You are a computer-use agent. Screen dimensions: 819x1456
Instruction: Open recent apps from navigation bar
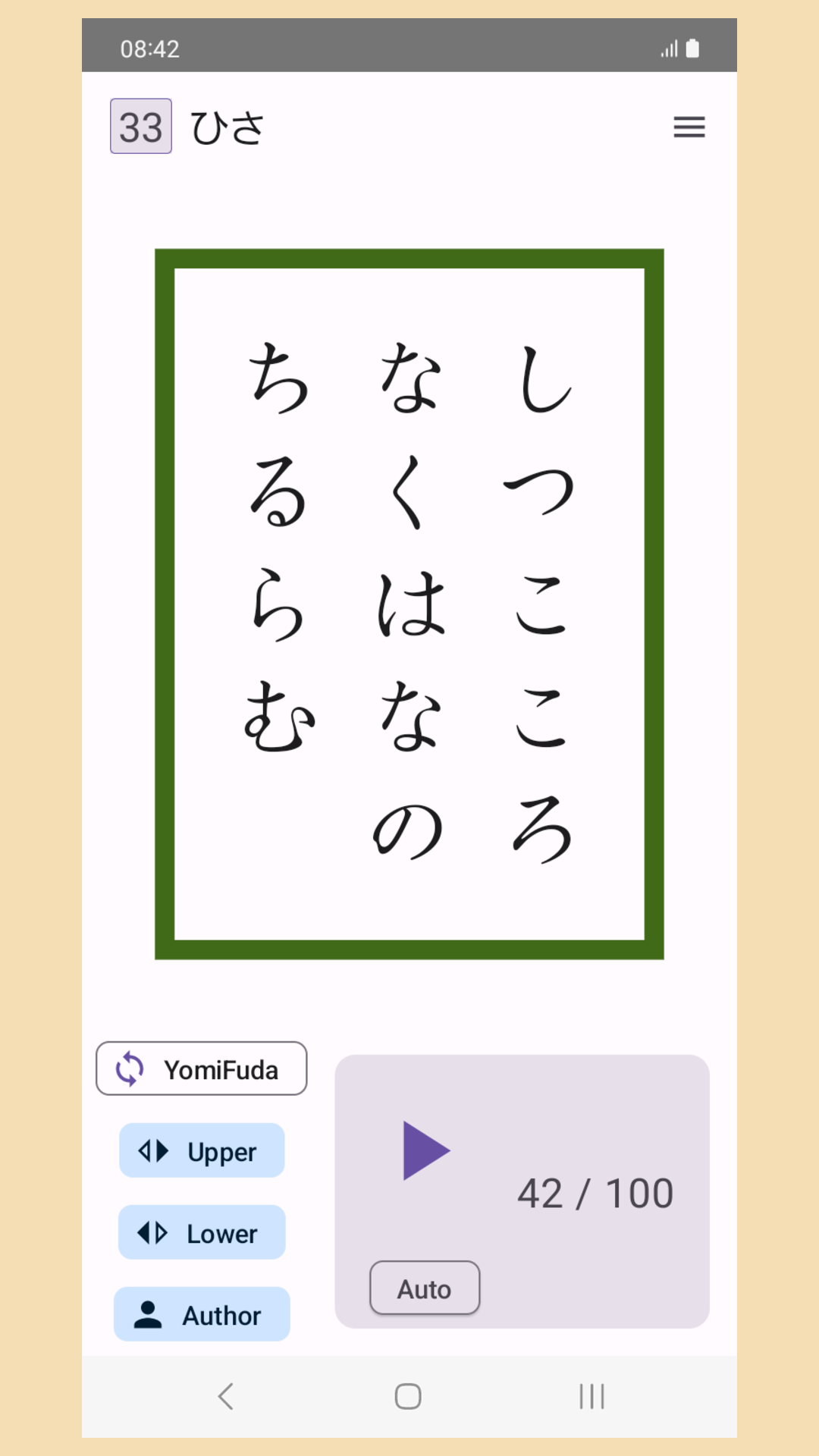(591, 1396)
